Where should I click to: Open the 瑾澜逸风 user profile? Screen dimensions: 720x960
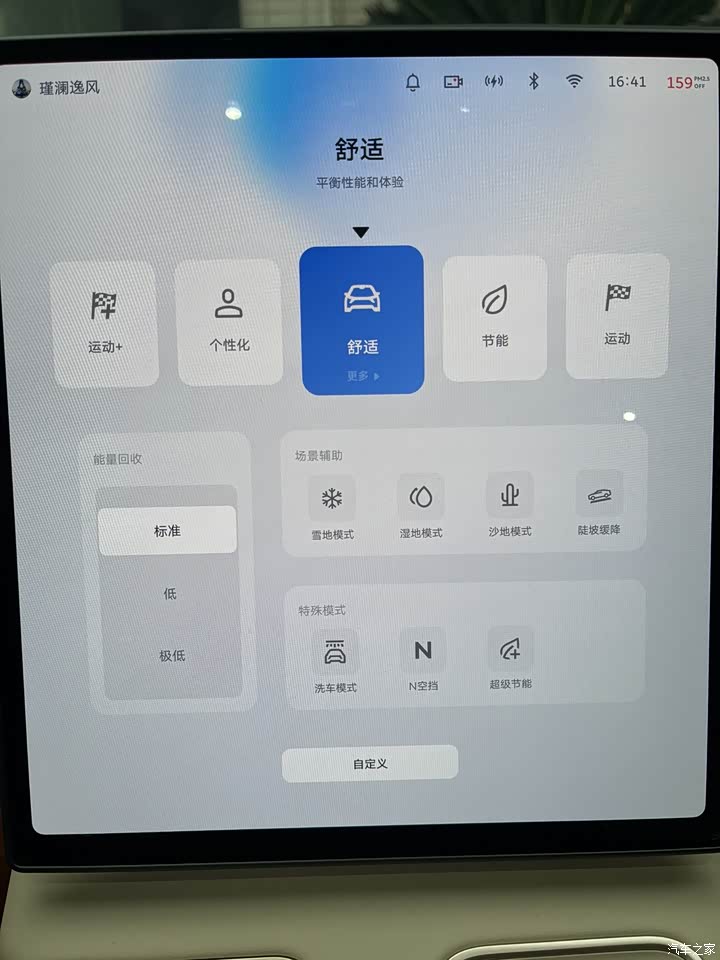pyautogui.click(x=56, y=87)
